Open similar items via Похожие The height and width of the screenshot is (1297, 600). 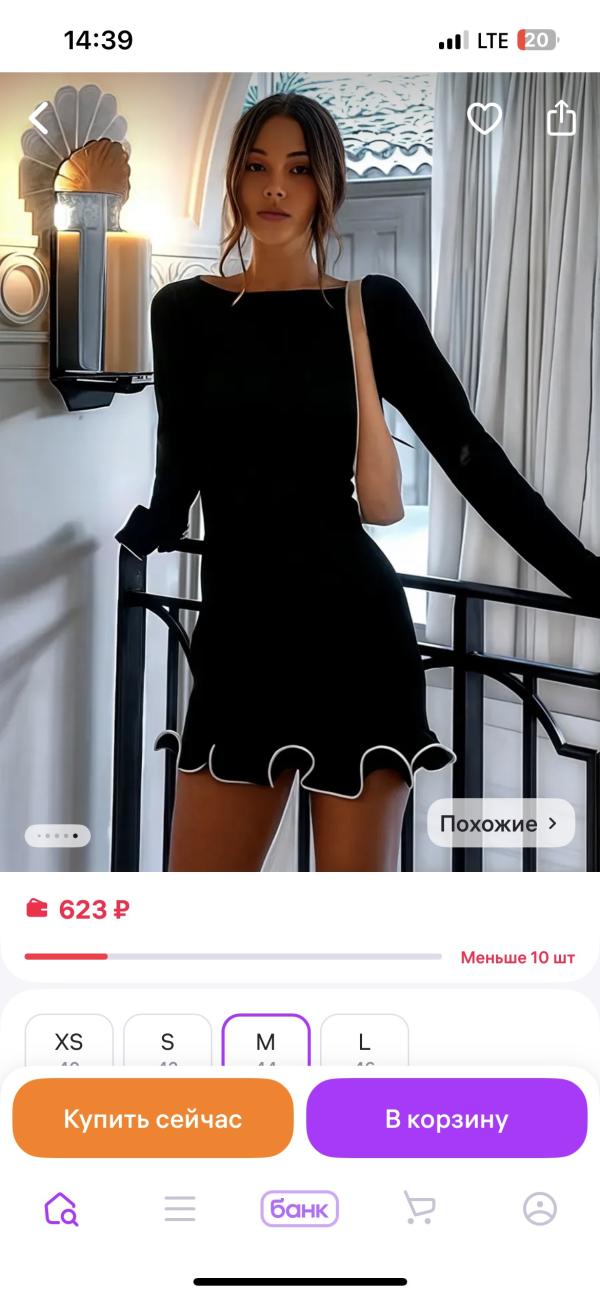pos(501,824)
